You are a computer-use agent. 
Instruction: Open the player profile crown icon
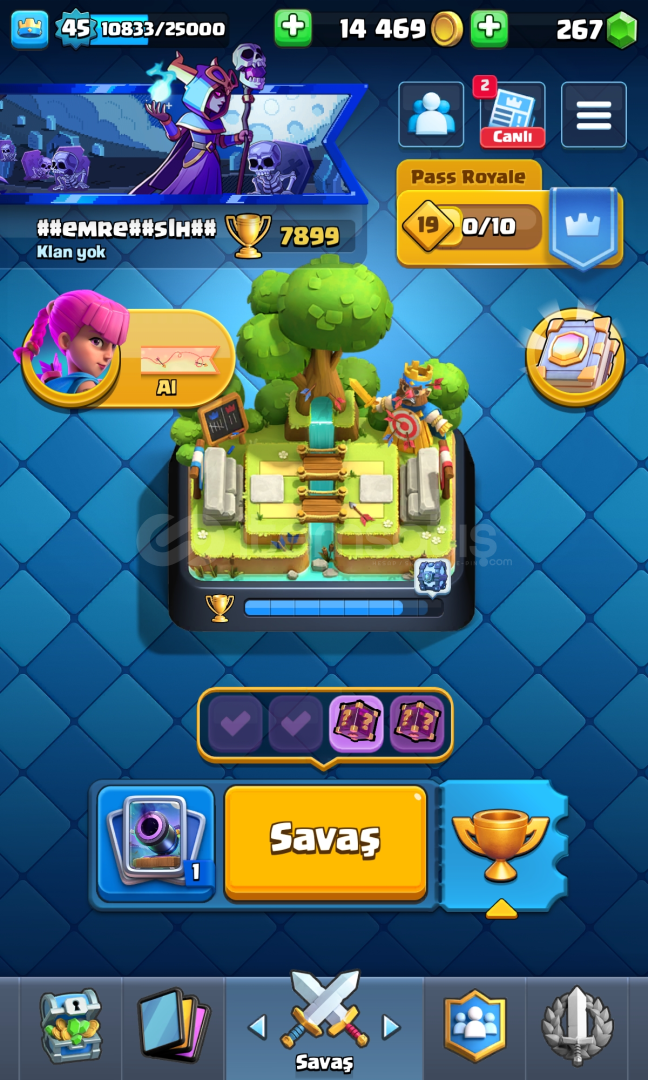click(30, 30)
